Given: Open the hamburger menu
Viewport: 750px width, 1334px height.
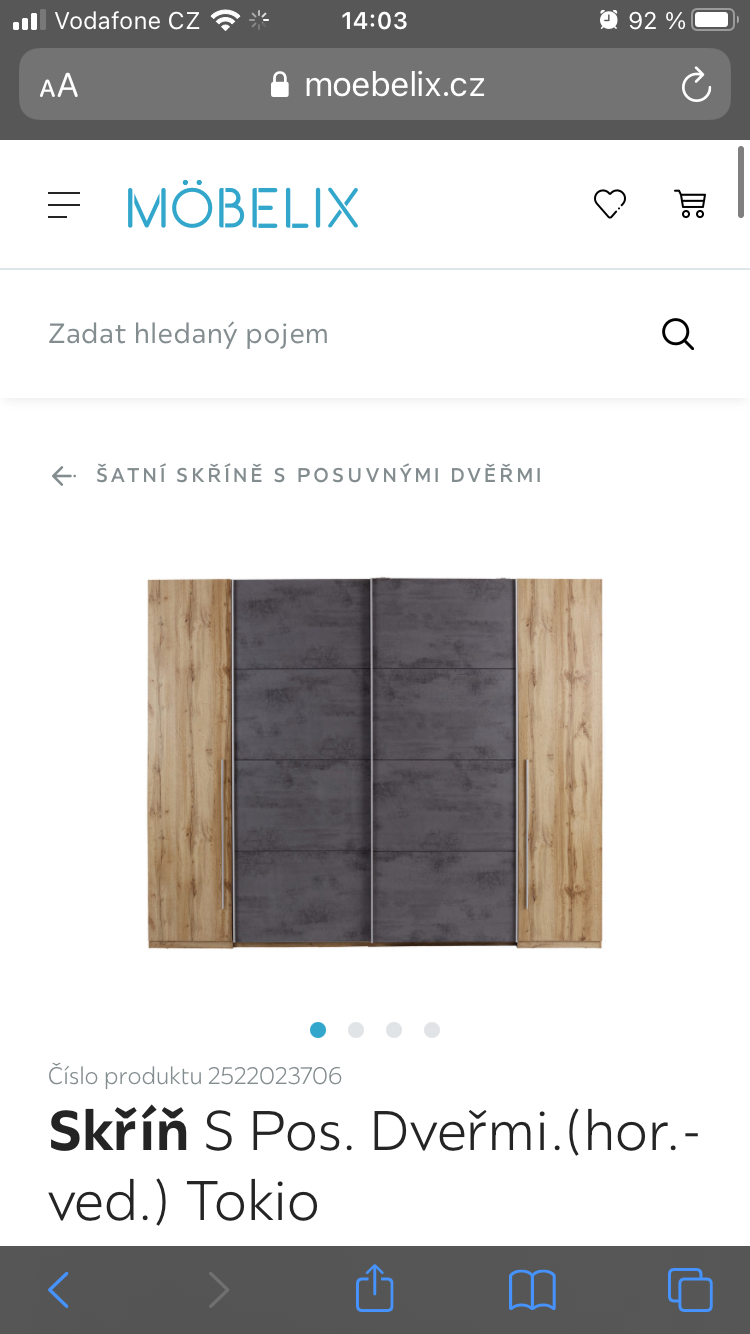Looking at the screenshot, I should [64, 205].
